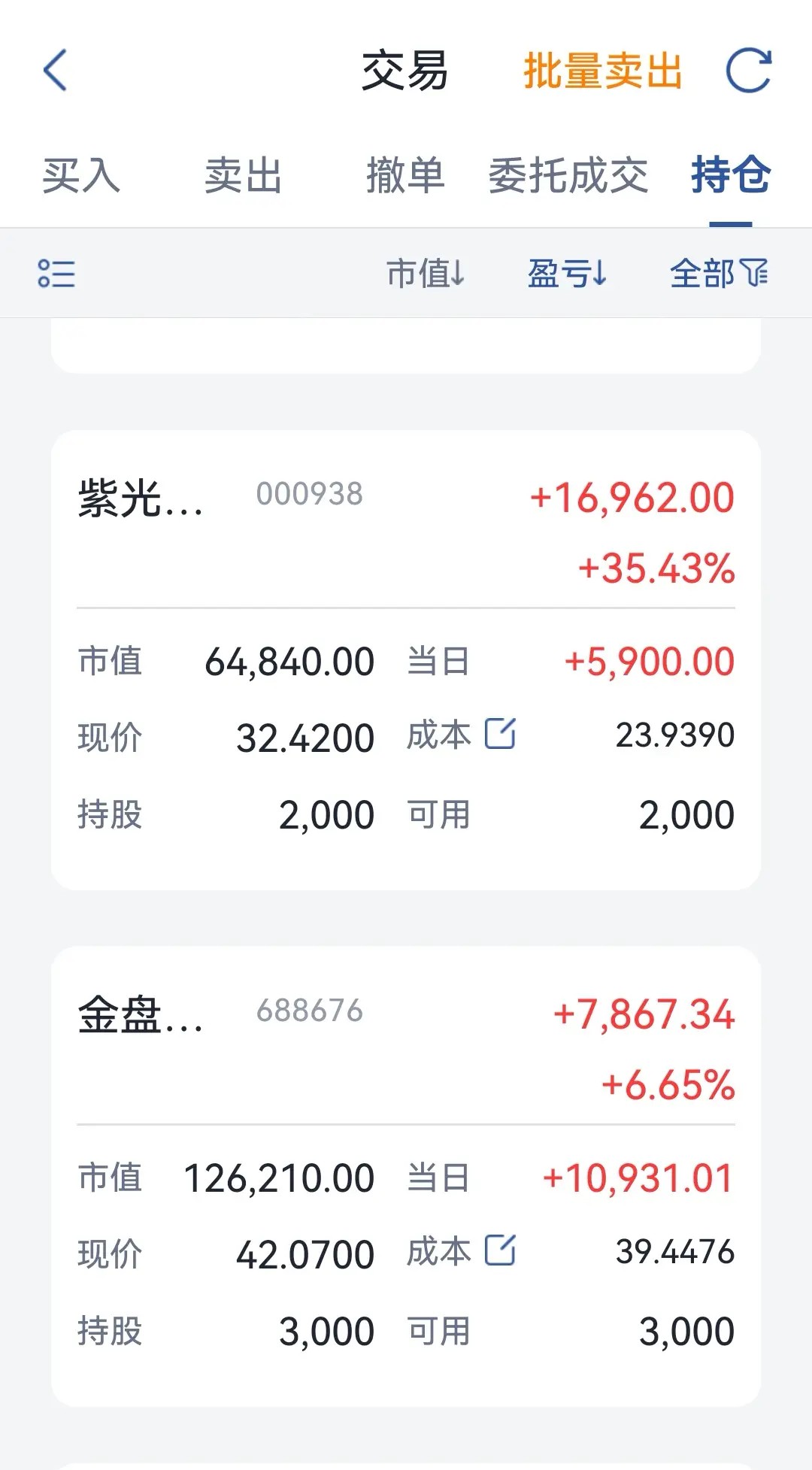Open the 全部 filter
Screen dimensions: 812x1470
coord(719,274)
